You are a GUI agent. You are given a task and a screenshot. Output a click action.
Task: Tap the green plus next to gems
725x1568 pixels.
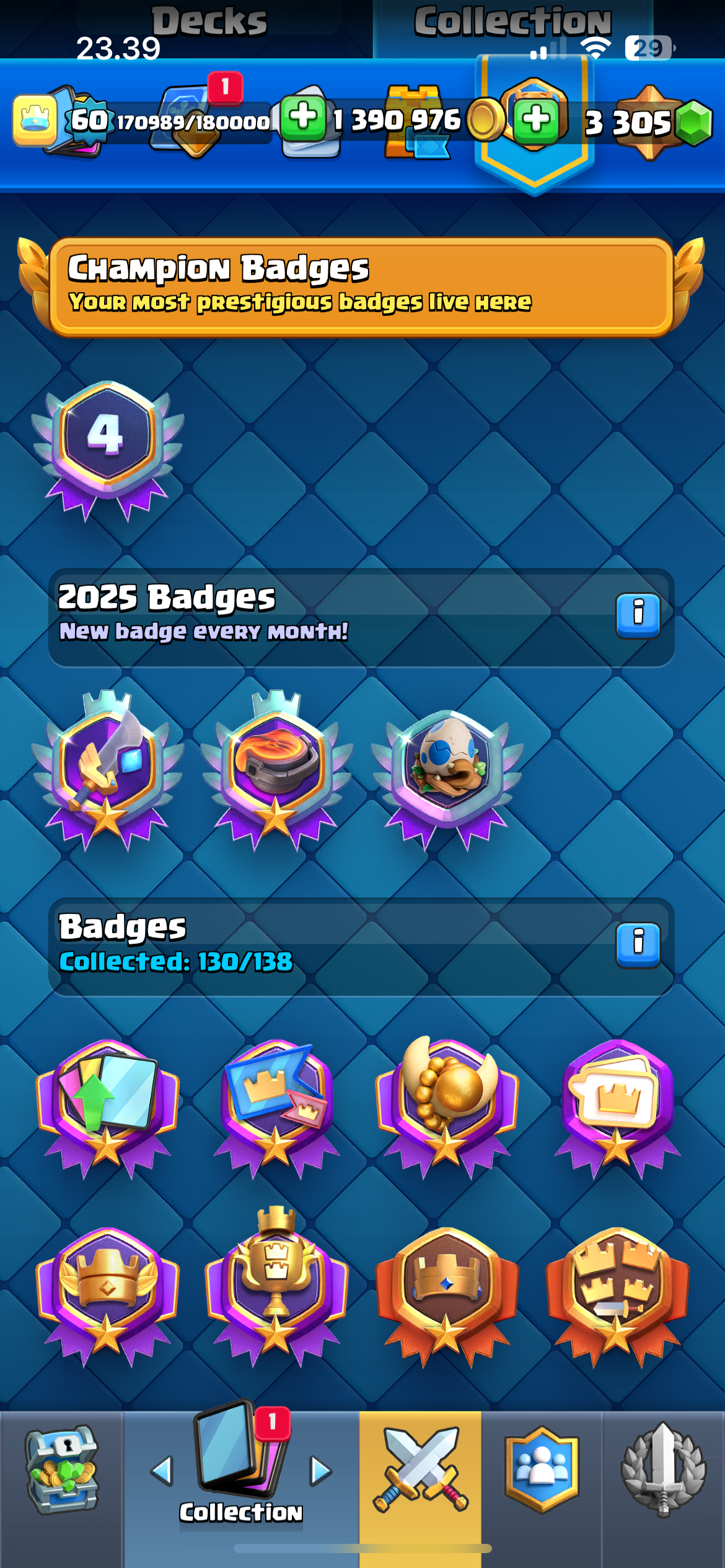pyautogui.click(x=537, y=119)
